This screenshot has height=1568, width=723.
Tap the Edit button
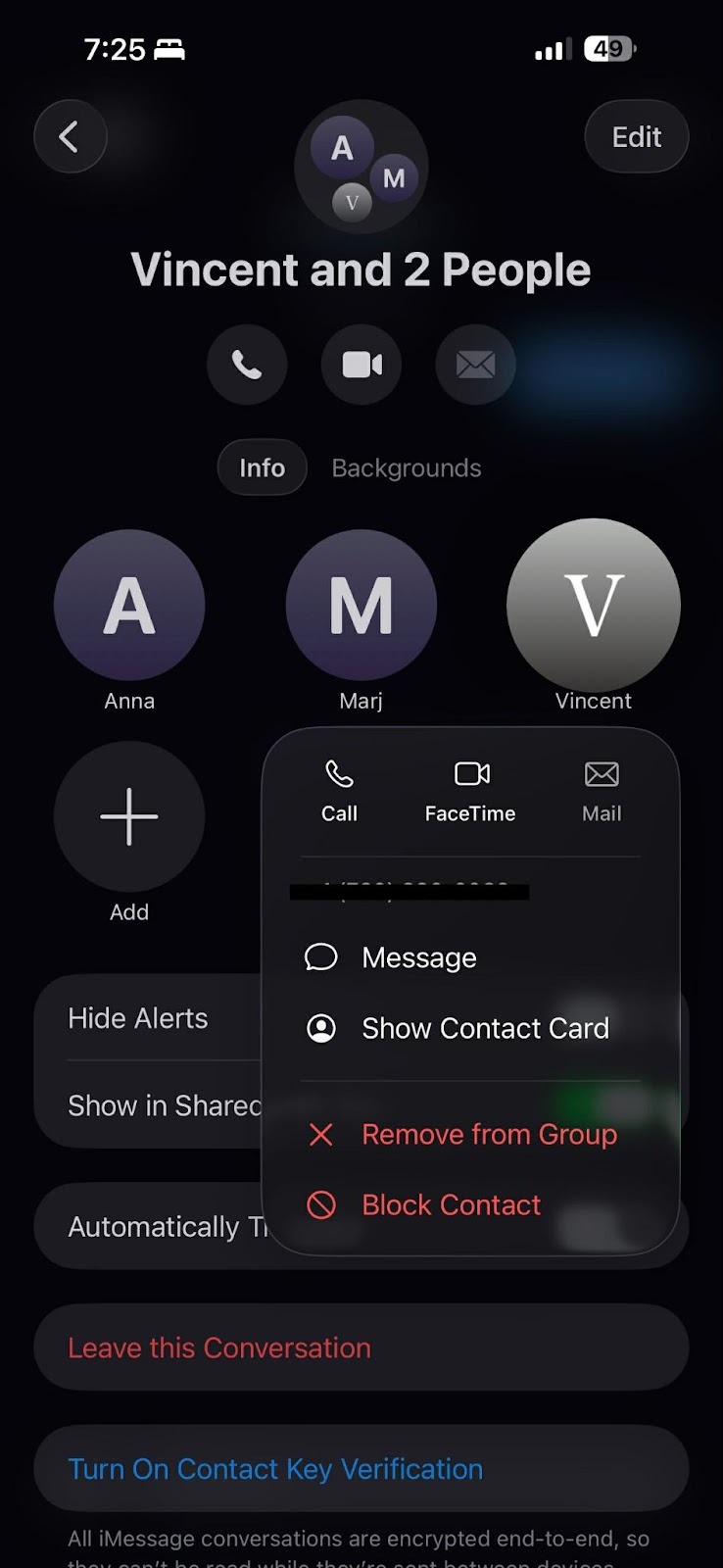(x=636, y=137)
